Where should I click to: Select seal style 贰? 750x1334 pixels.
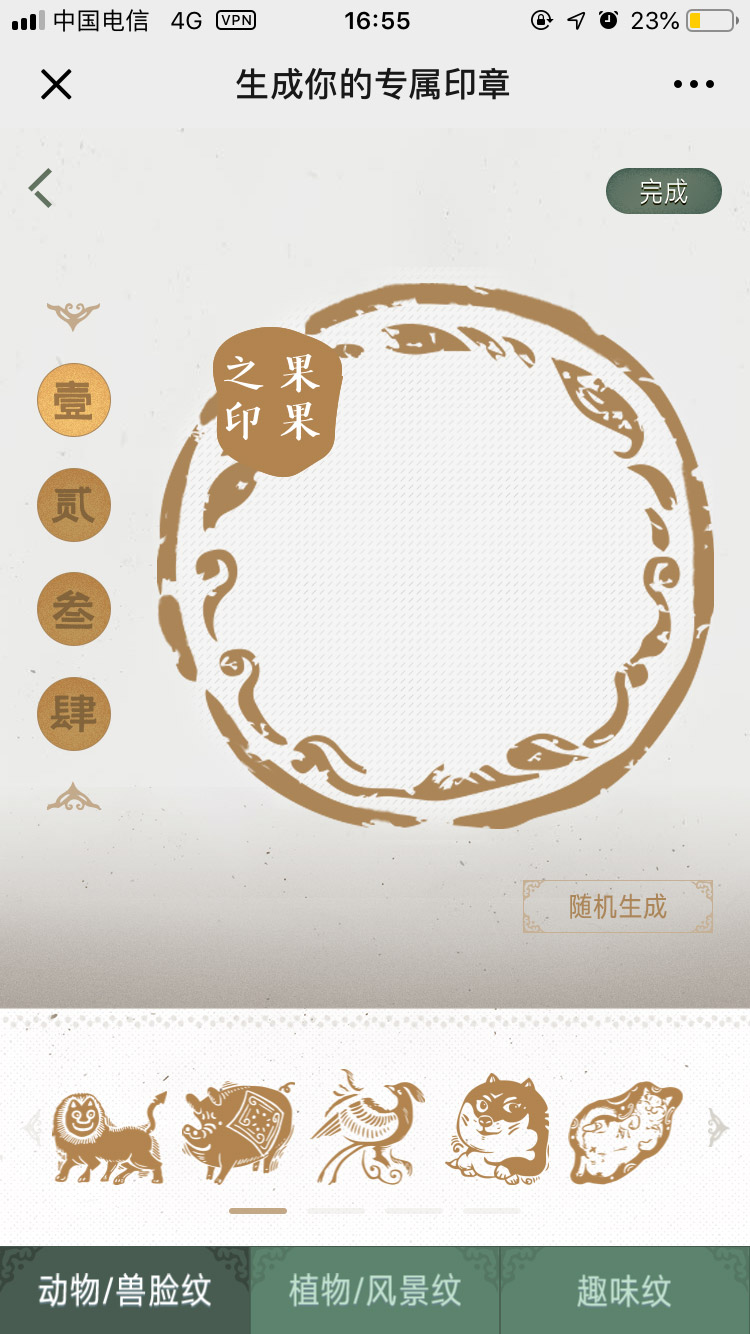[x=74, y=505]
